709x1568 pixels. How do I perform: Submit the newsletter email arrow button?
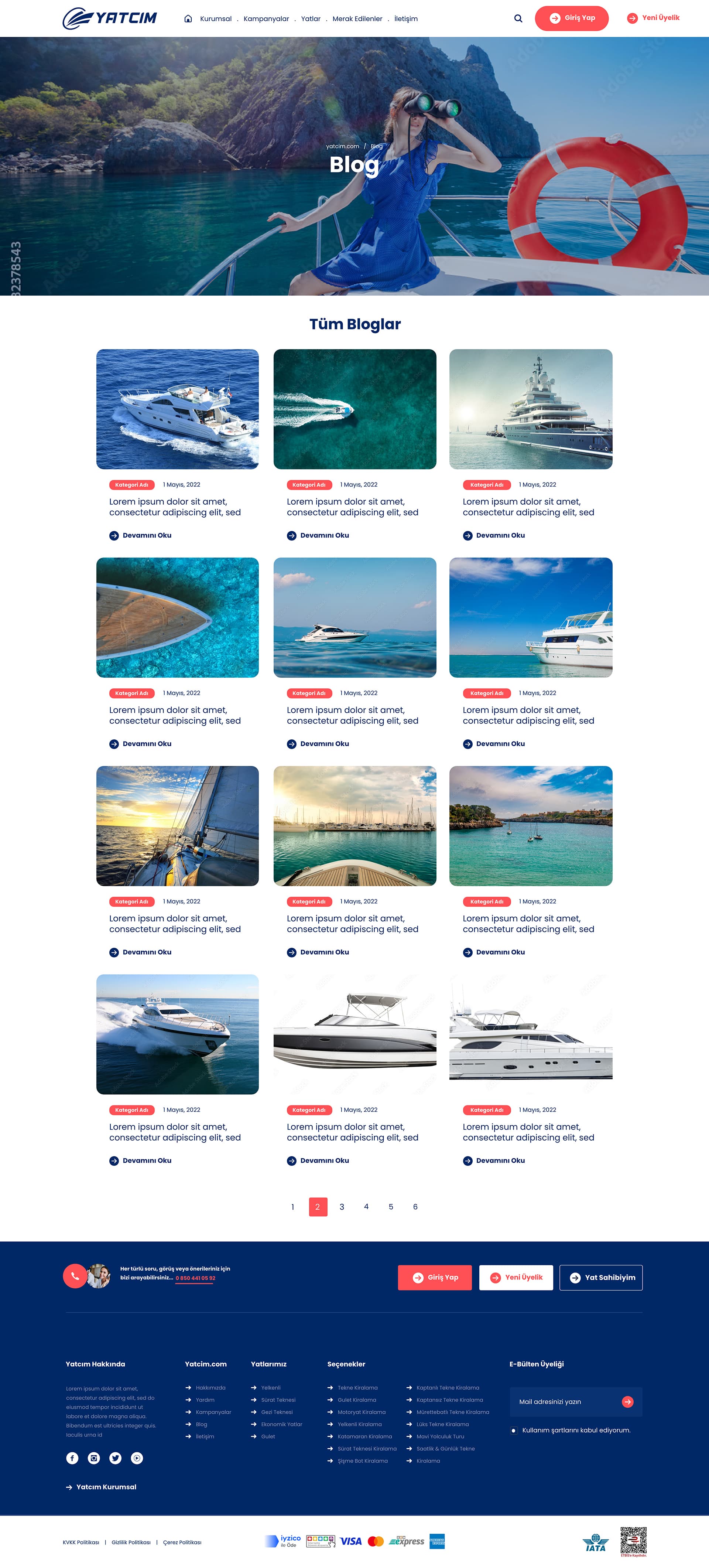627,1401
